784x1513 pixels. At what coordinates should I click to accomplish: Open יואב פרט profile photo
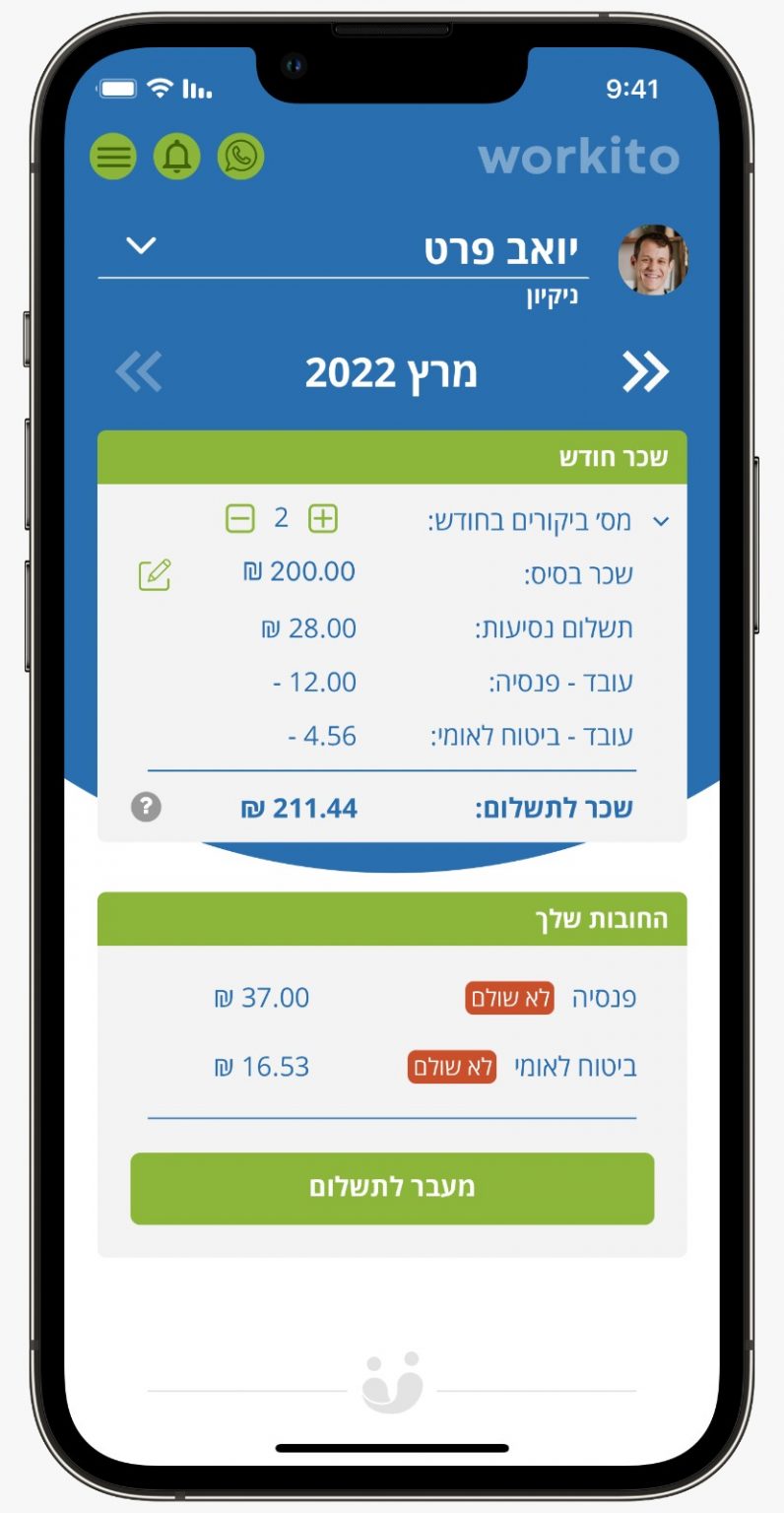coord(653,260)
